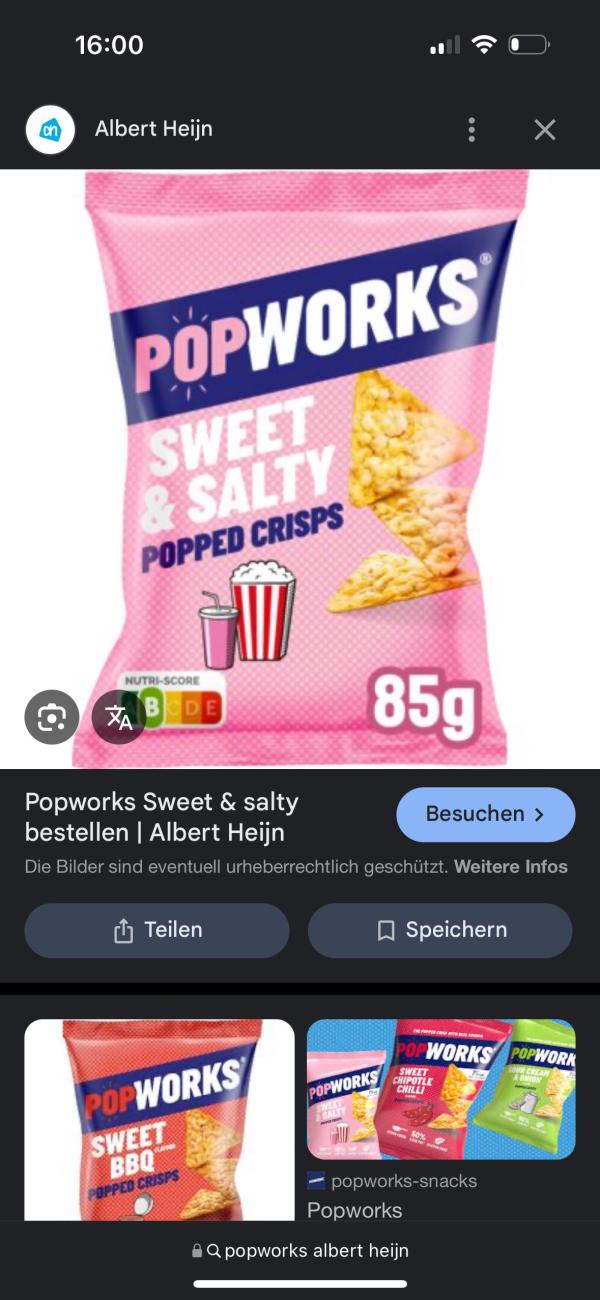The width and height of the screenshot is (600, 1300).
Task: Search the image with Google Lens
Action: point(52,717)
